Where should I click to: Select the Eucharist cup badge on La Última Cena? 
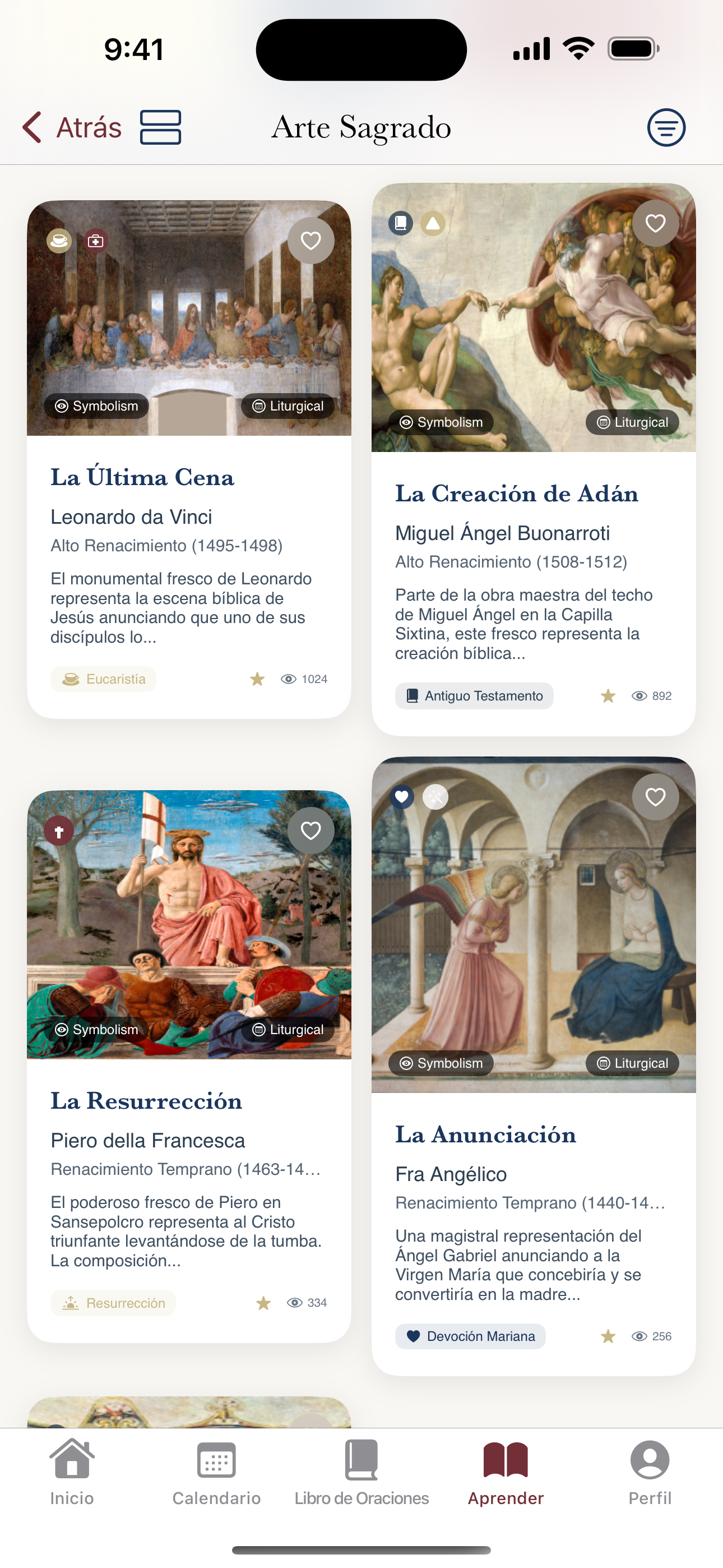click(58, 240)
